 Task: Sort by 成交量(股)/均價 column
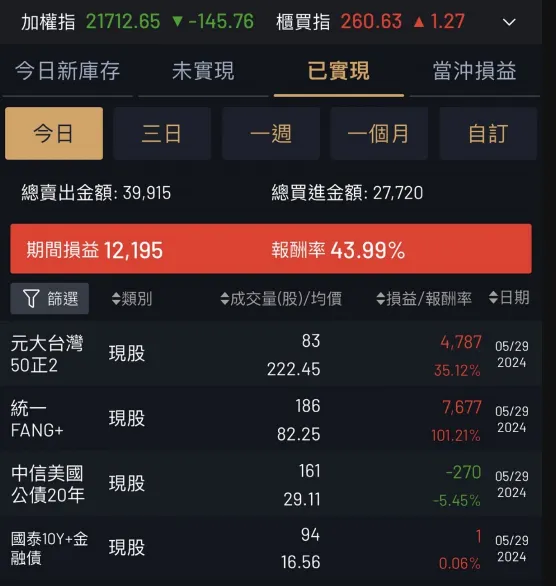281,299
